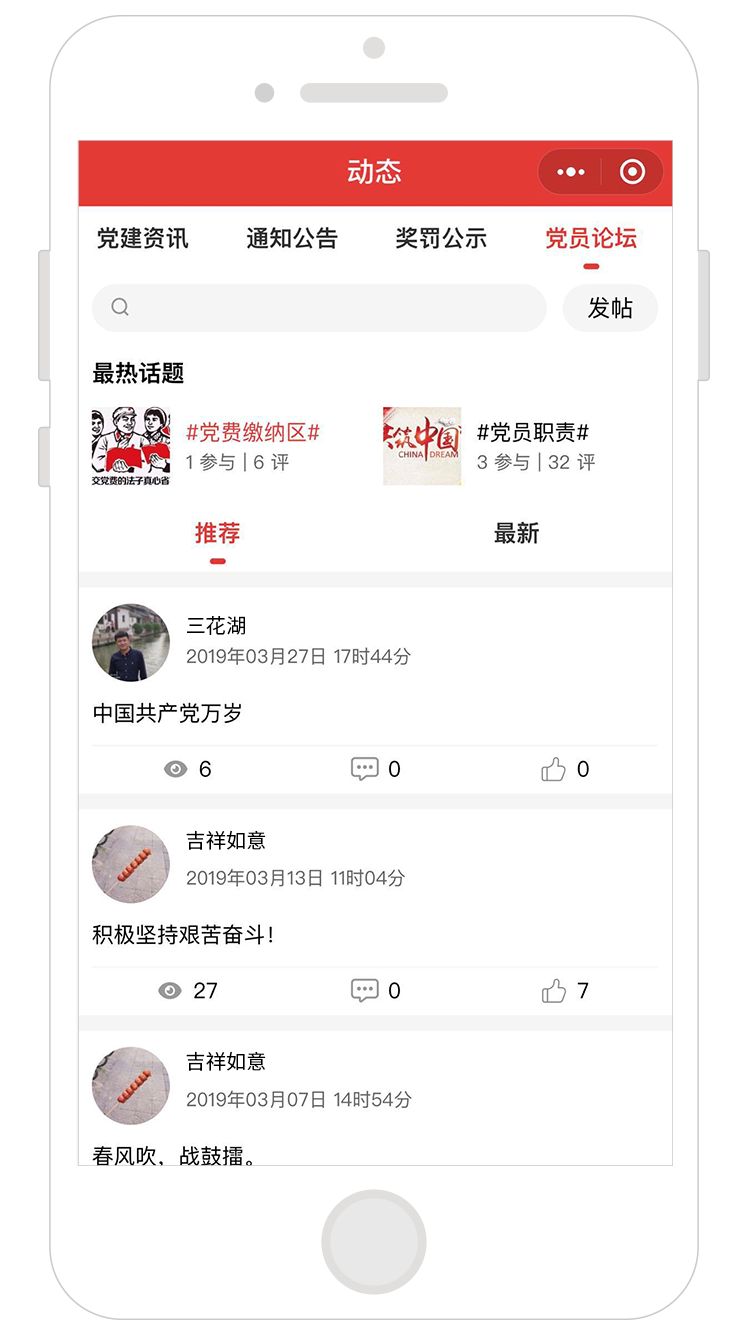Tap 发帖 to create a post
Viewport: 750px width, 1334px height.
[x=610, y=308]
